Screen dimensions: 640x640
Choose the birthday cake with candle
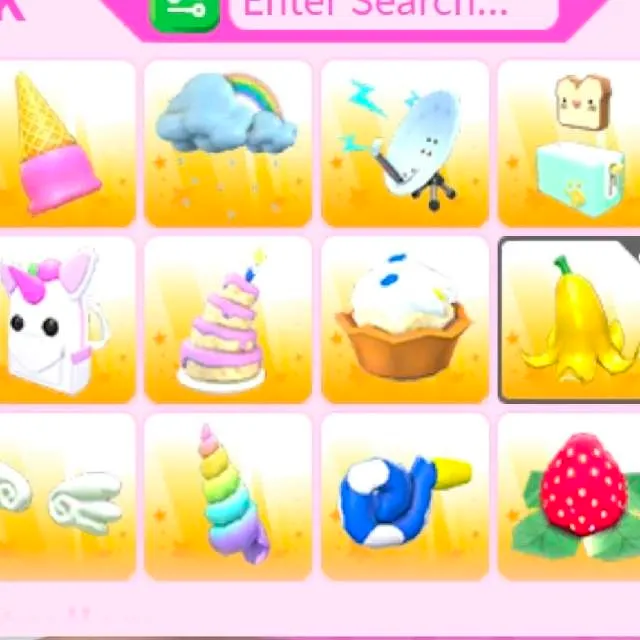(x=228, y=320)
